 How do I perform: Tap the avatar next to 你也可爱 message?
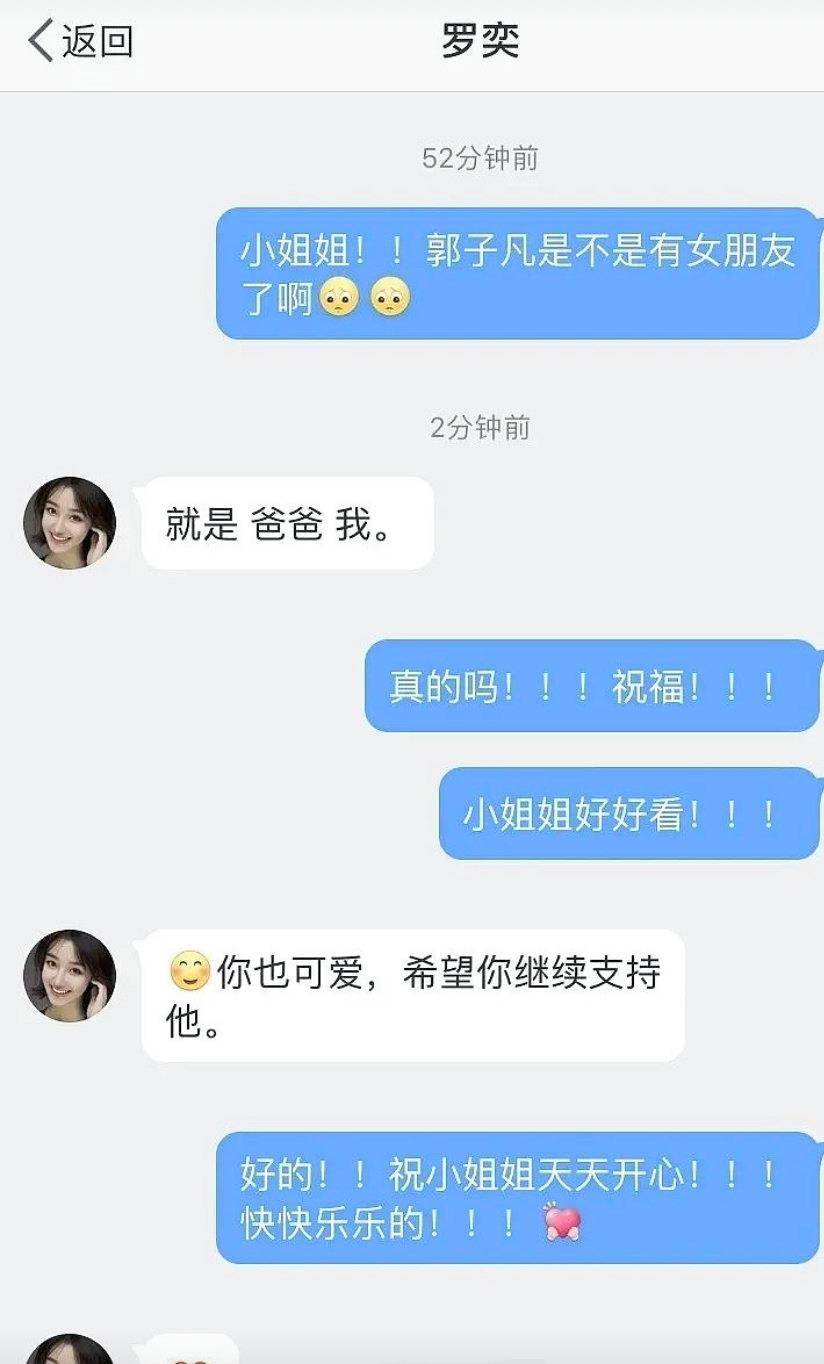pyautogui.click(x=70, y=976)
